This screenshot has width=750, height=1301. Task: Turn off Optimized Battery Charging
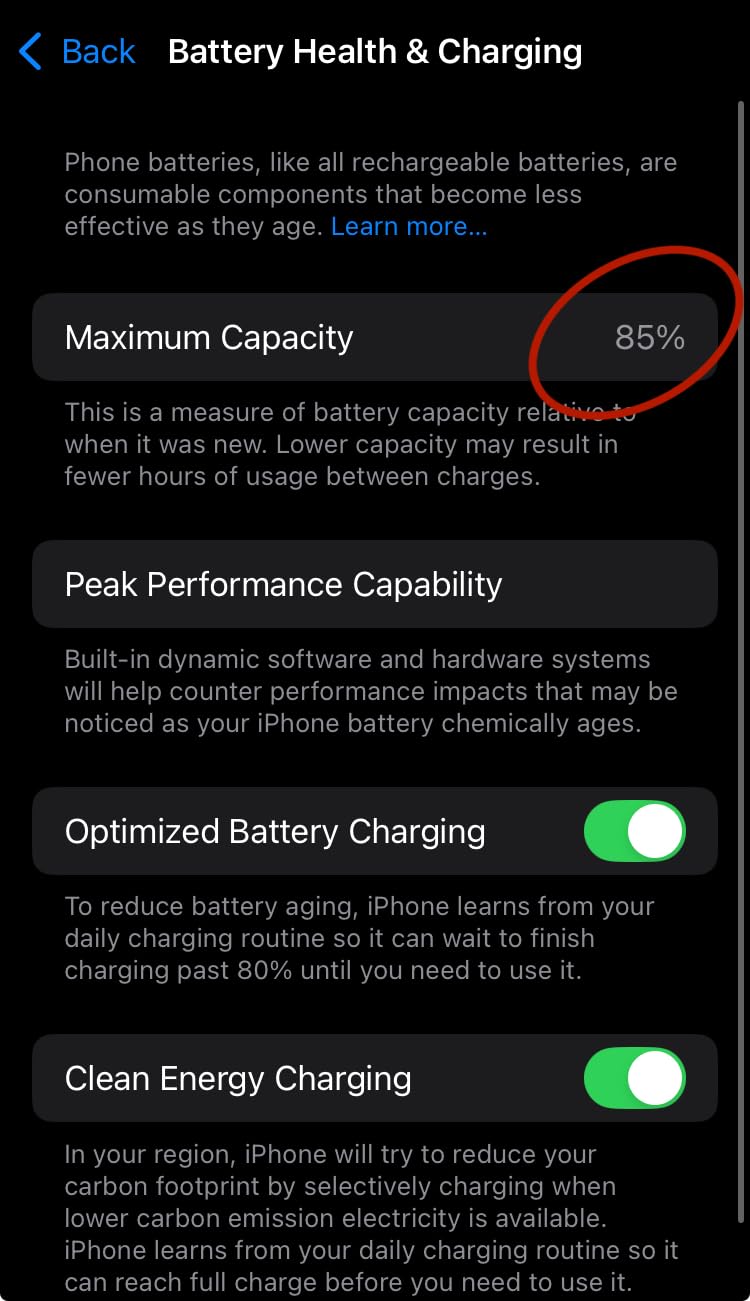(634, 832)
